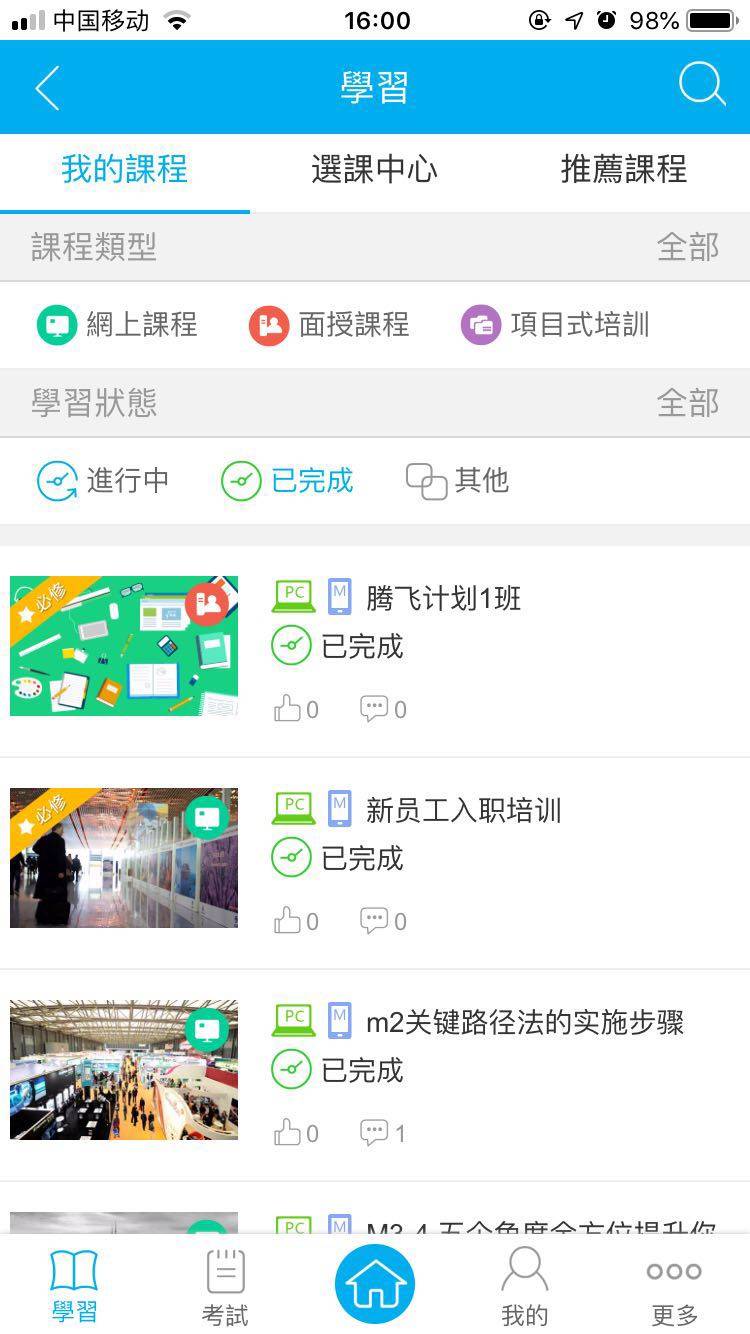
Task: Open the search magnifier icon
Action: tap(701, 86)
